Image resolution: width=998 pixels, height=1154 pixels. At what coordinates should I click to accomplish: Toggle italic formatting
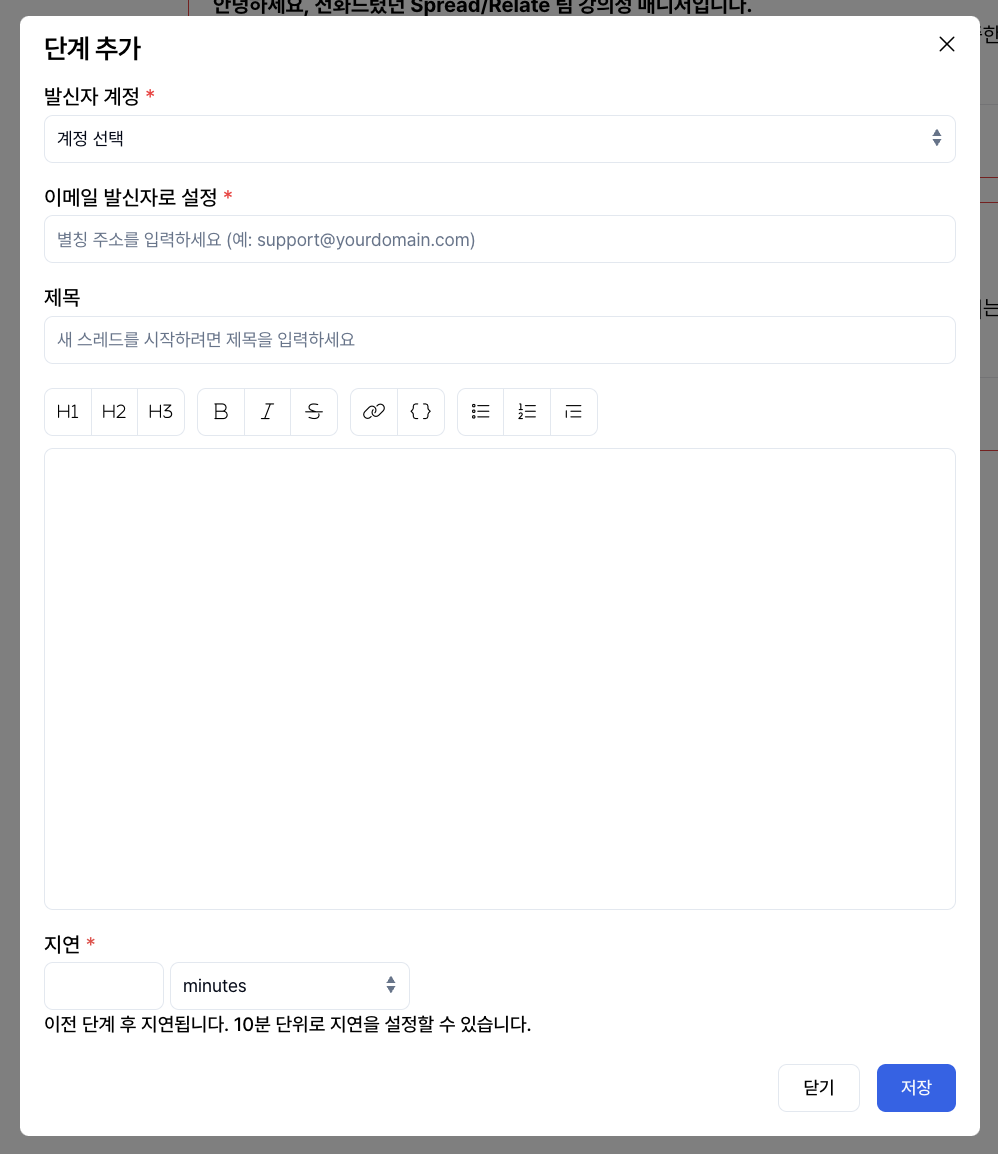(267, 412)
